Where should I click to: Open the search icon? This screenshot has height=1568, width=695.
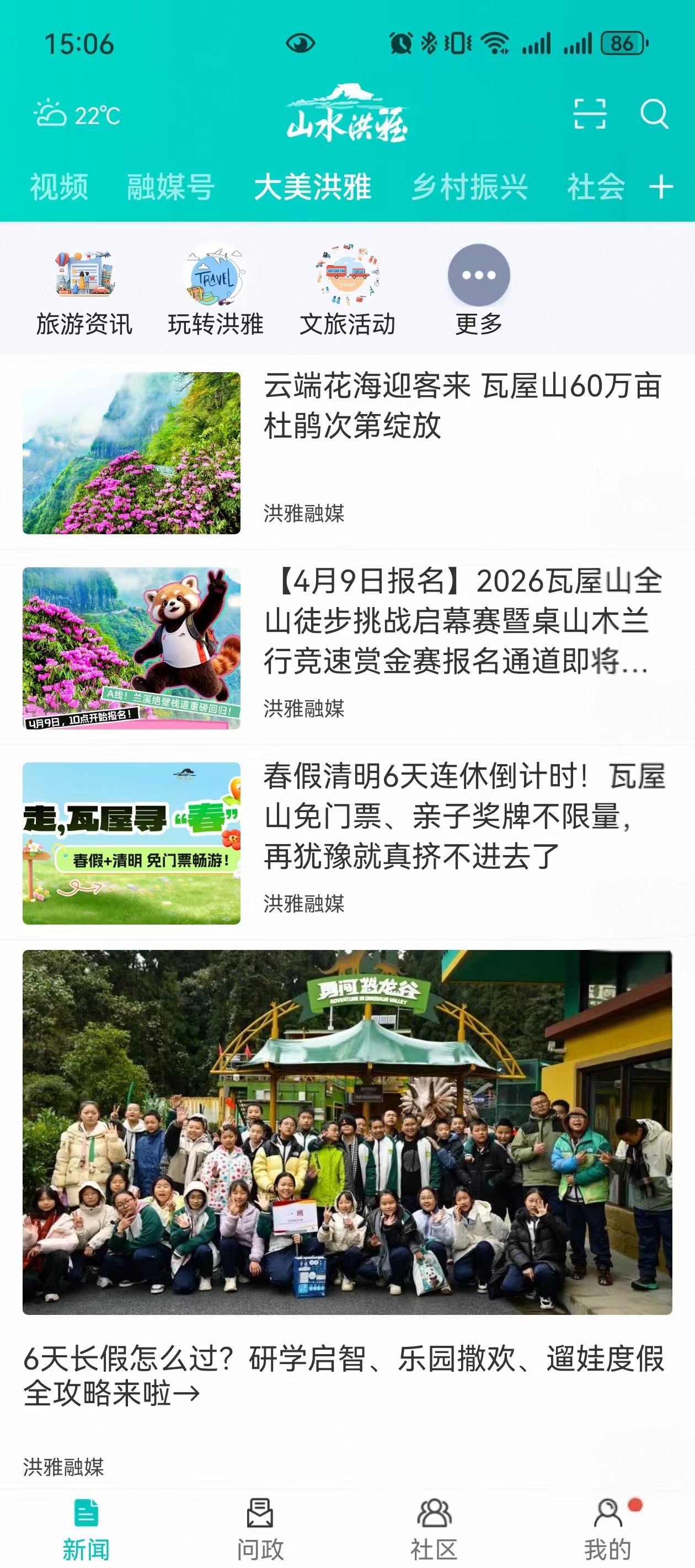(x=654, y=114)
